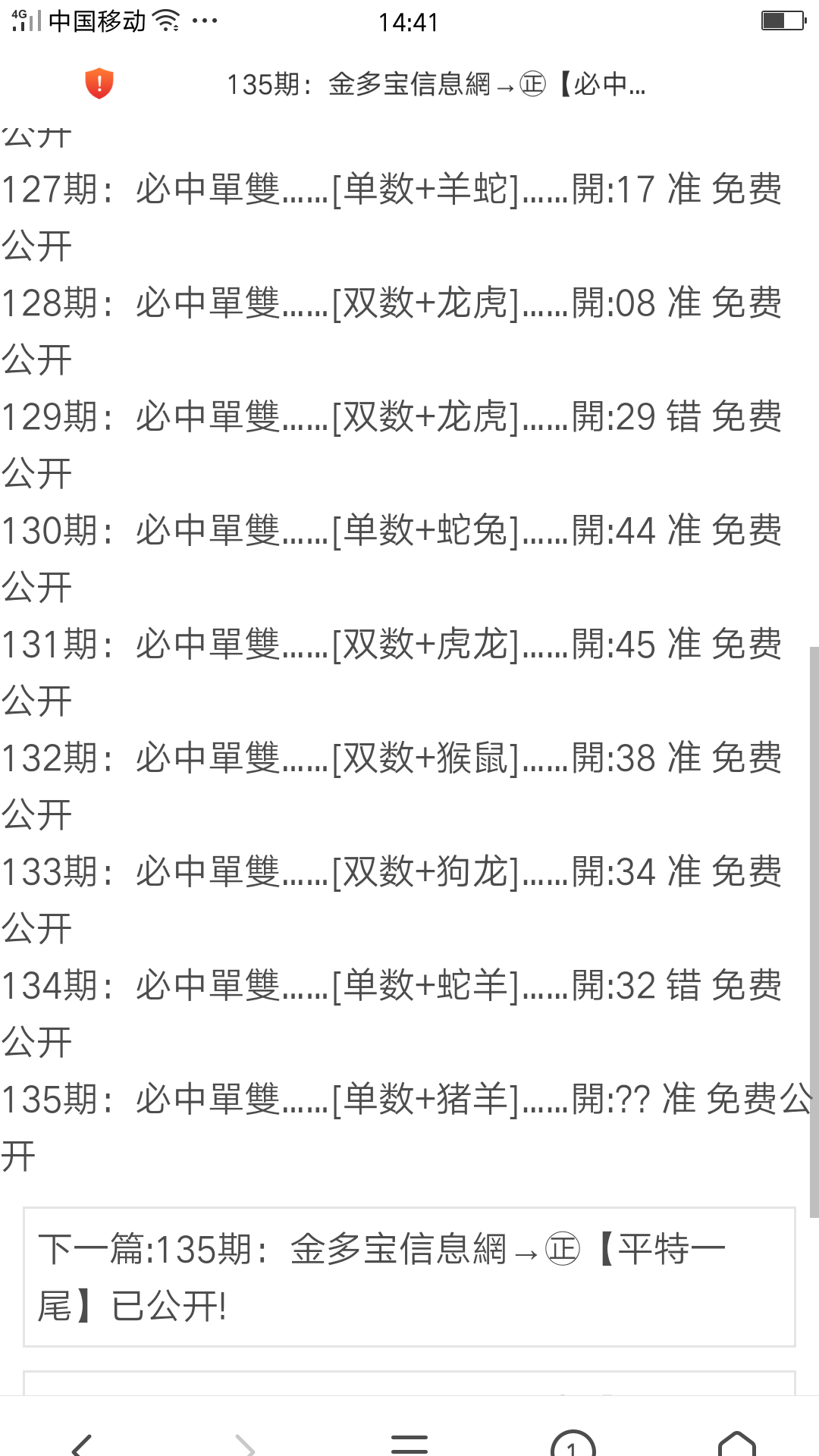The image size is (819, 1456).
Task: Open the tab switcher showing 1
Action: tap(573, 1442)
